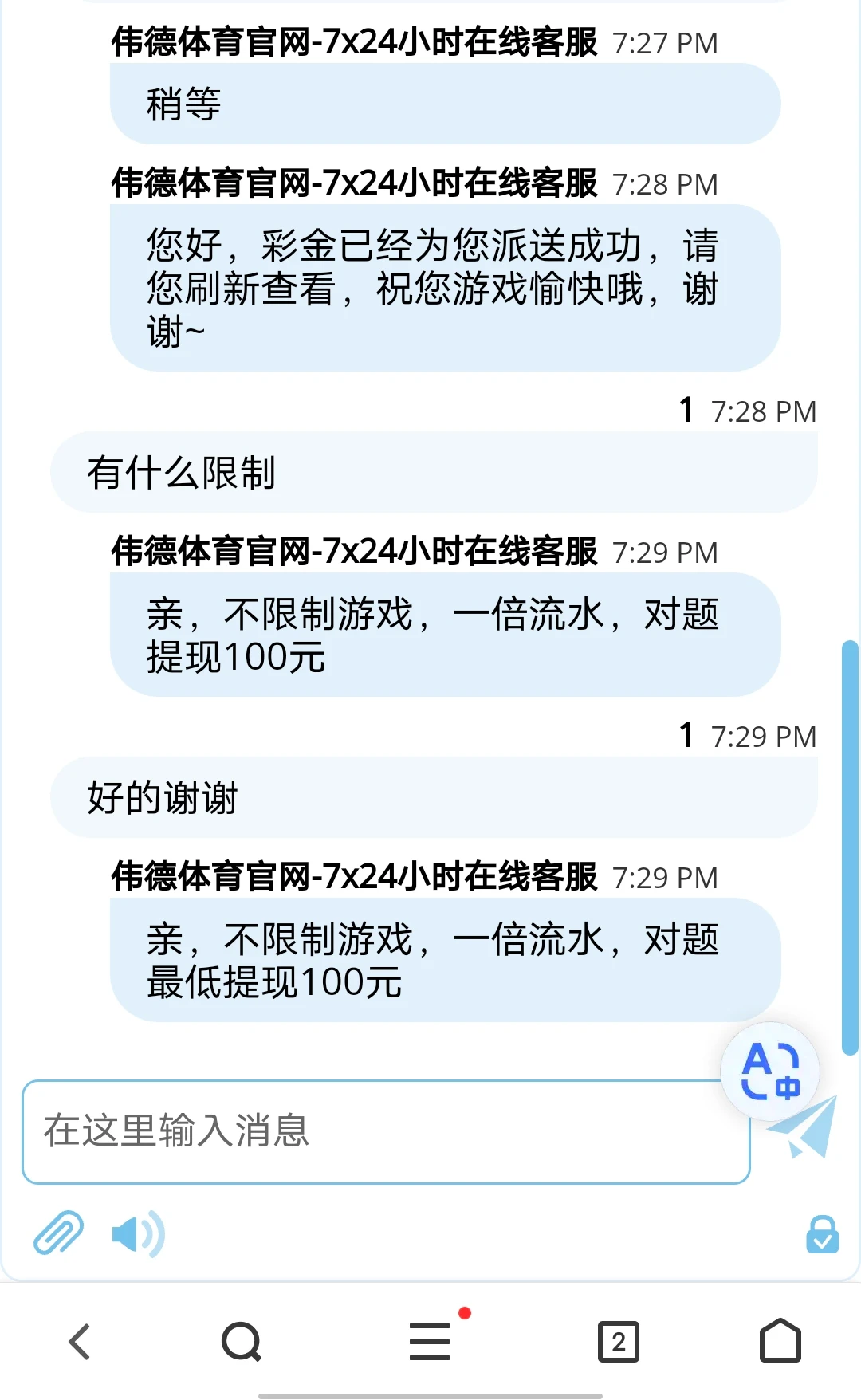
Task: Show the two open tabs
Action: coord(619,1342)
